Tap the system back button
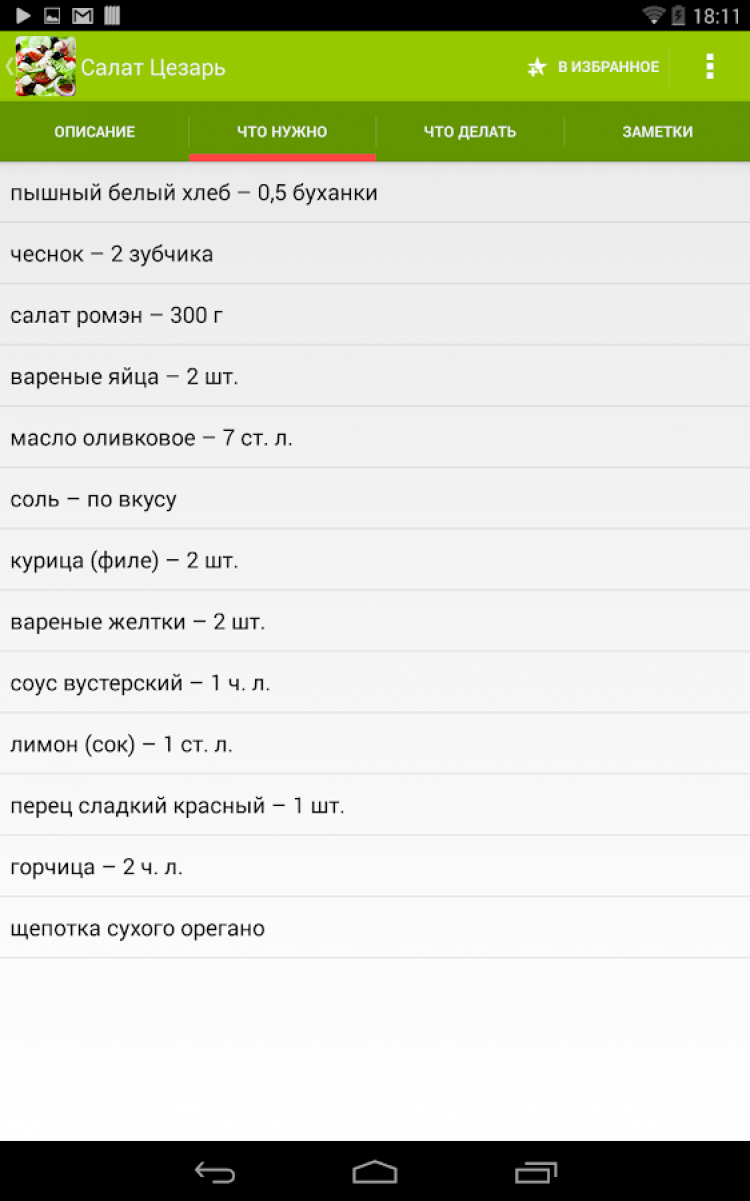The width and height of the screenshot is (750, 1201). [x=214, y=1172]
